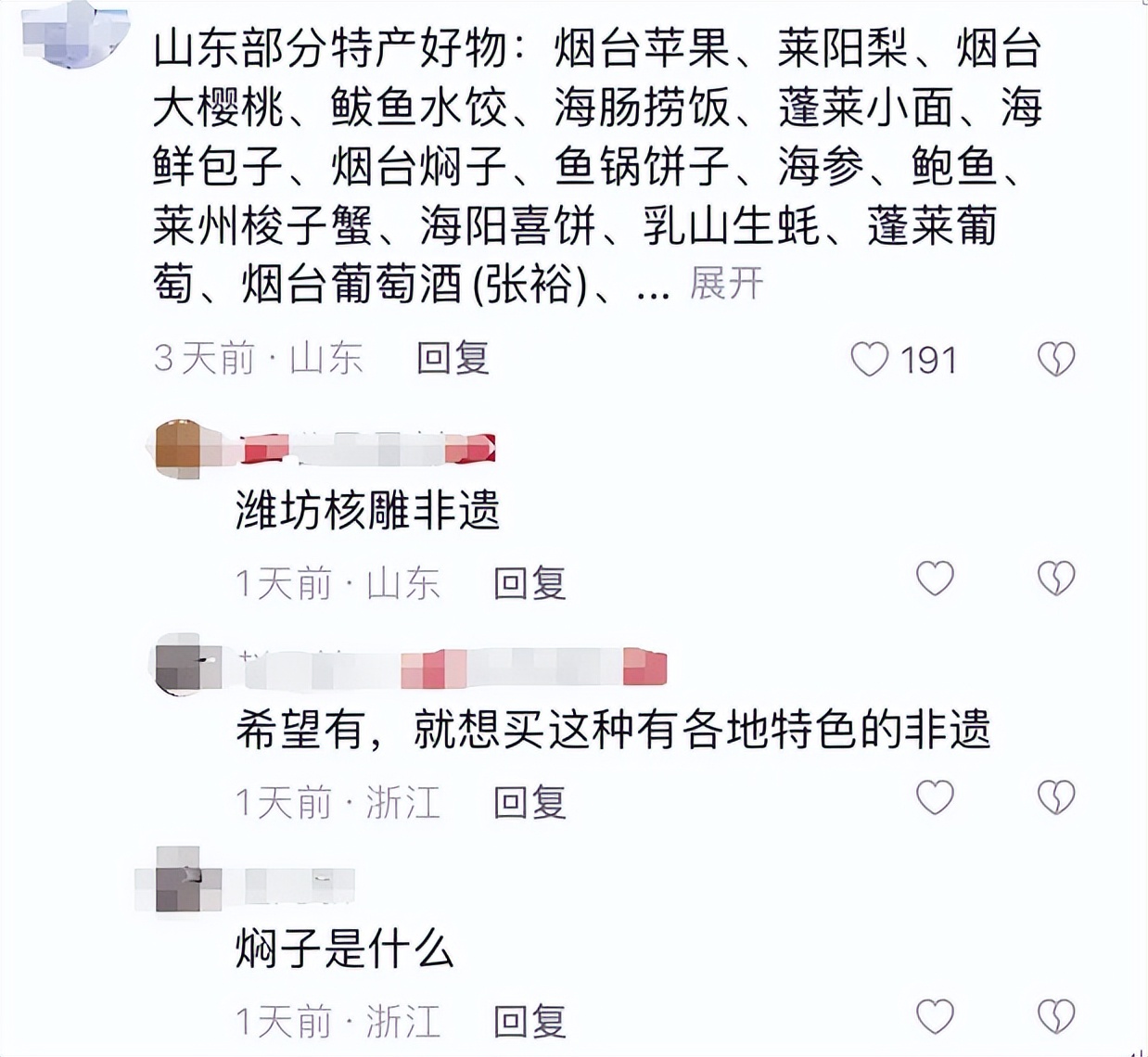The image size is (1148, 1057).
Task: Like the 焖子是什么 comment
Action: [x=935, y=1017]
